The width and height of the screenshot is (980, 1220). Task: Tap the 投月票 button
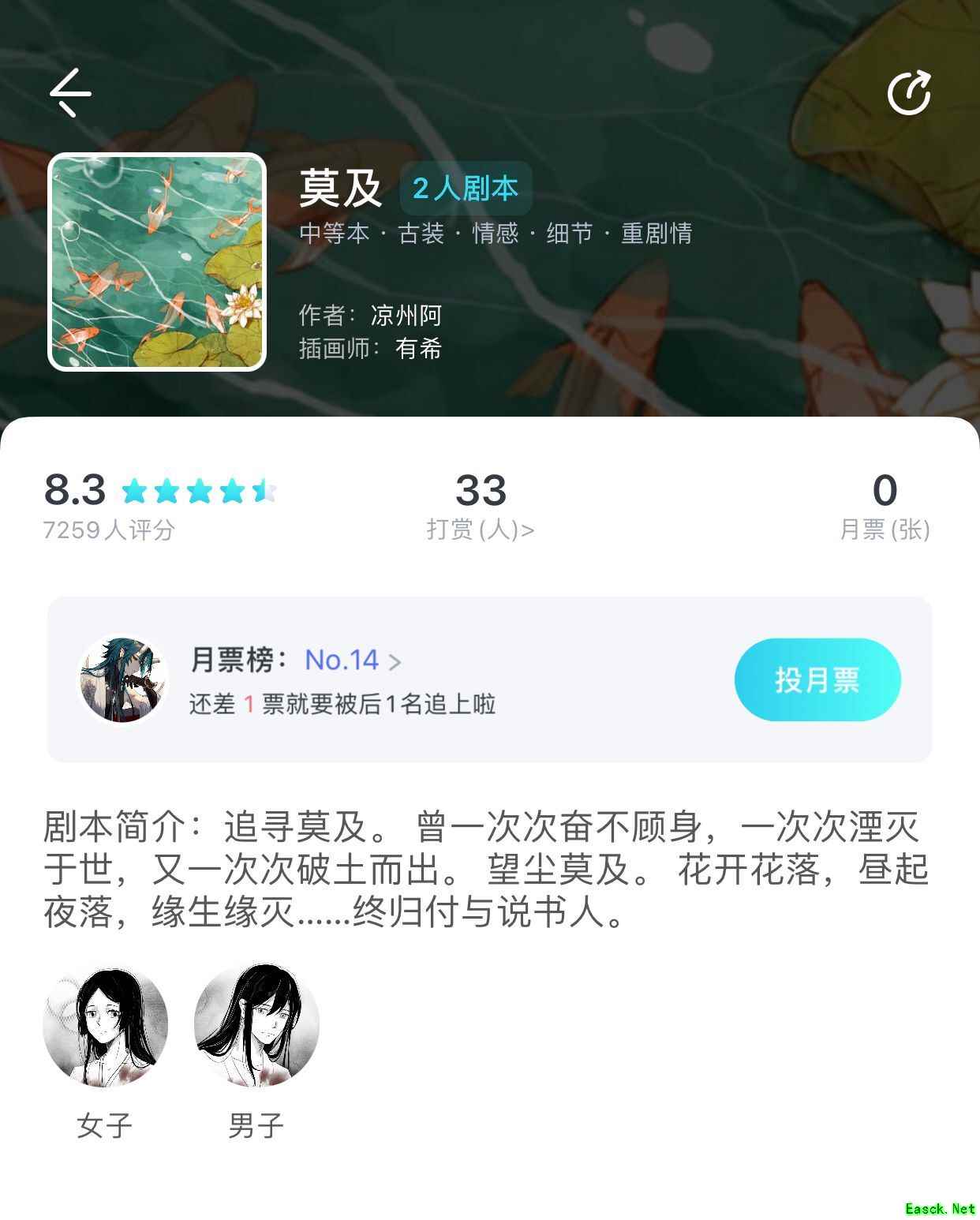click(x=817, y=679)
